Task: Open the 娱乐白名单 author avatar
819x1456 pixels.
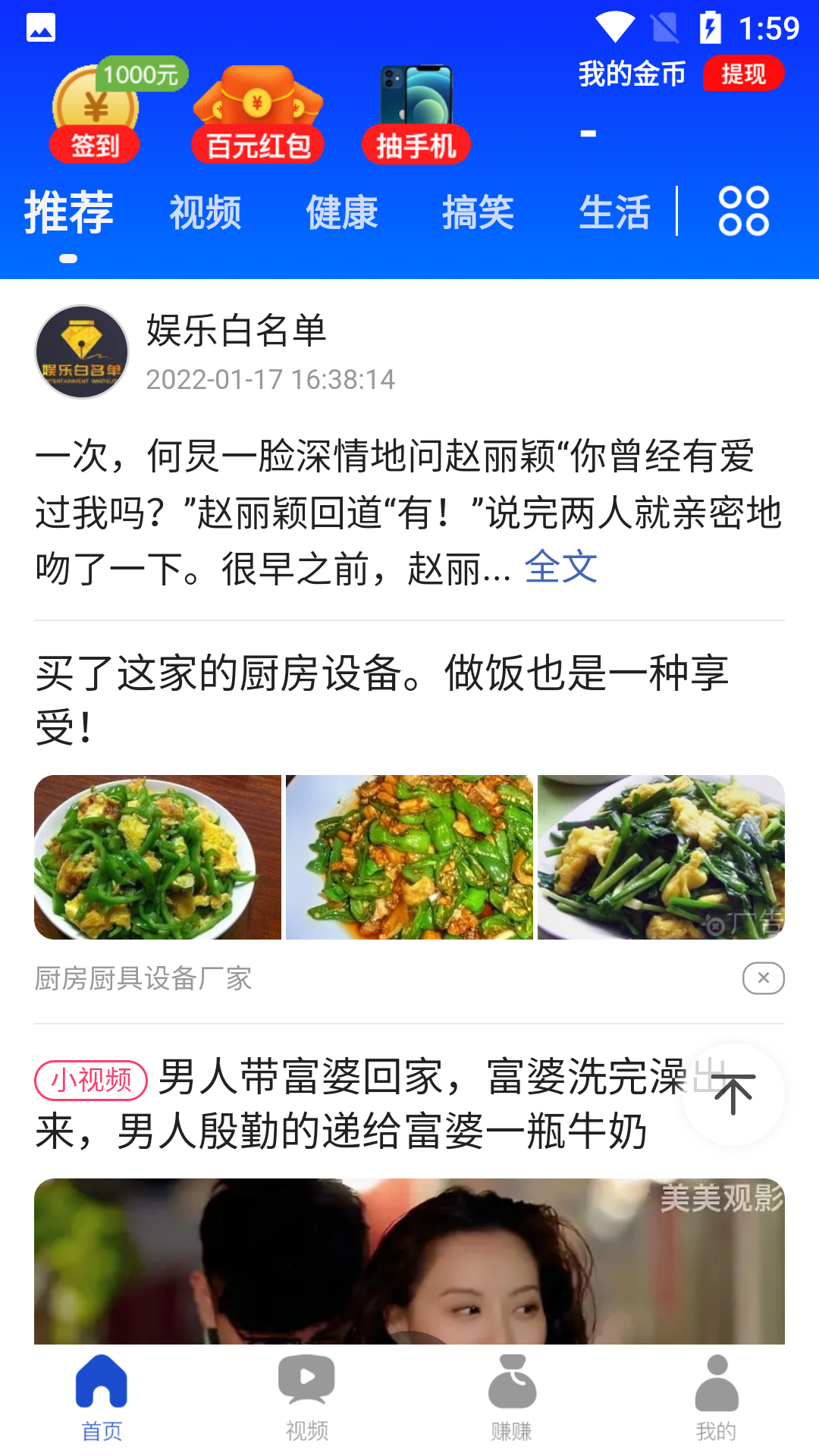Action: (82, 352)
